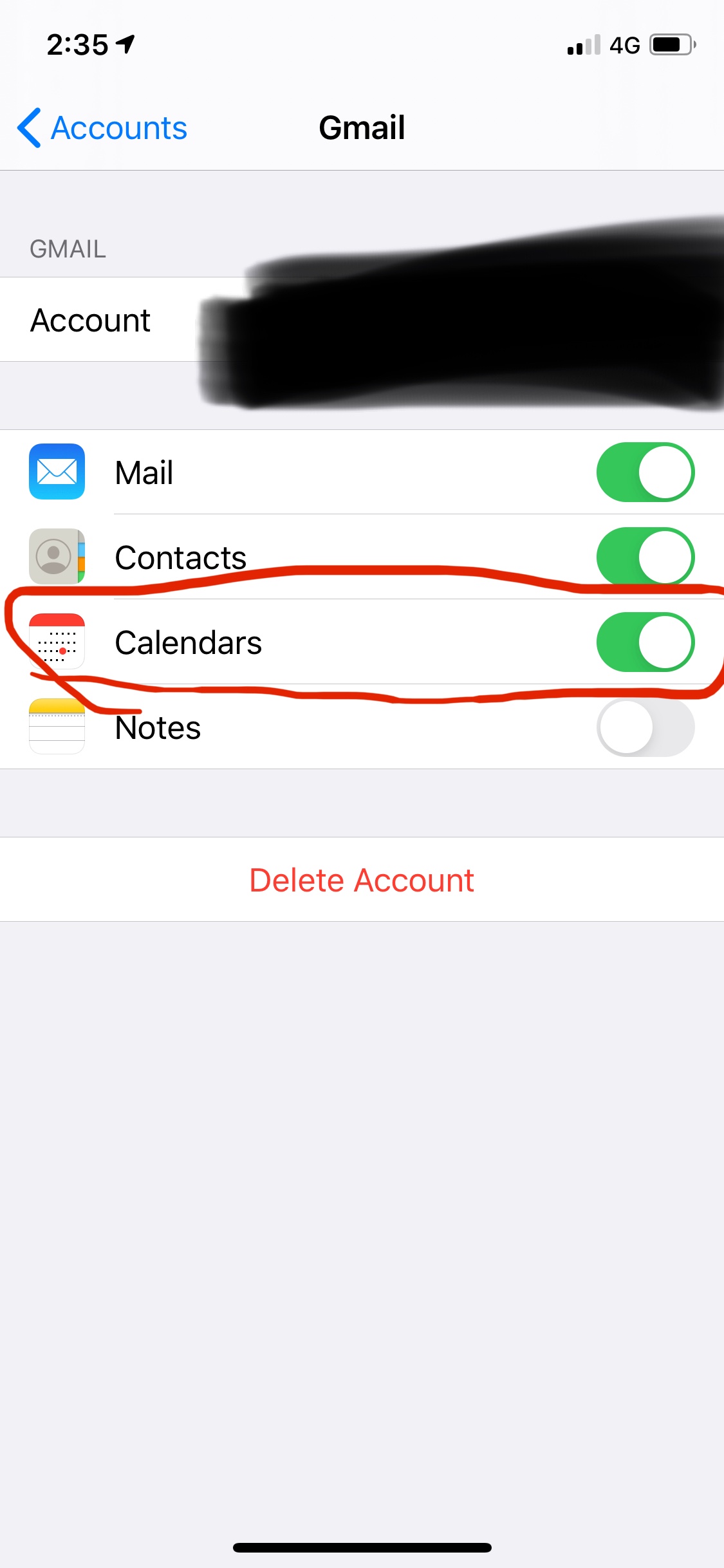The height and width of the screenshot is (1568, 724).
Task: Enable the Notes toggle
Action: (x=645, y=727)
